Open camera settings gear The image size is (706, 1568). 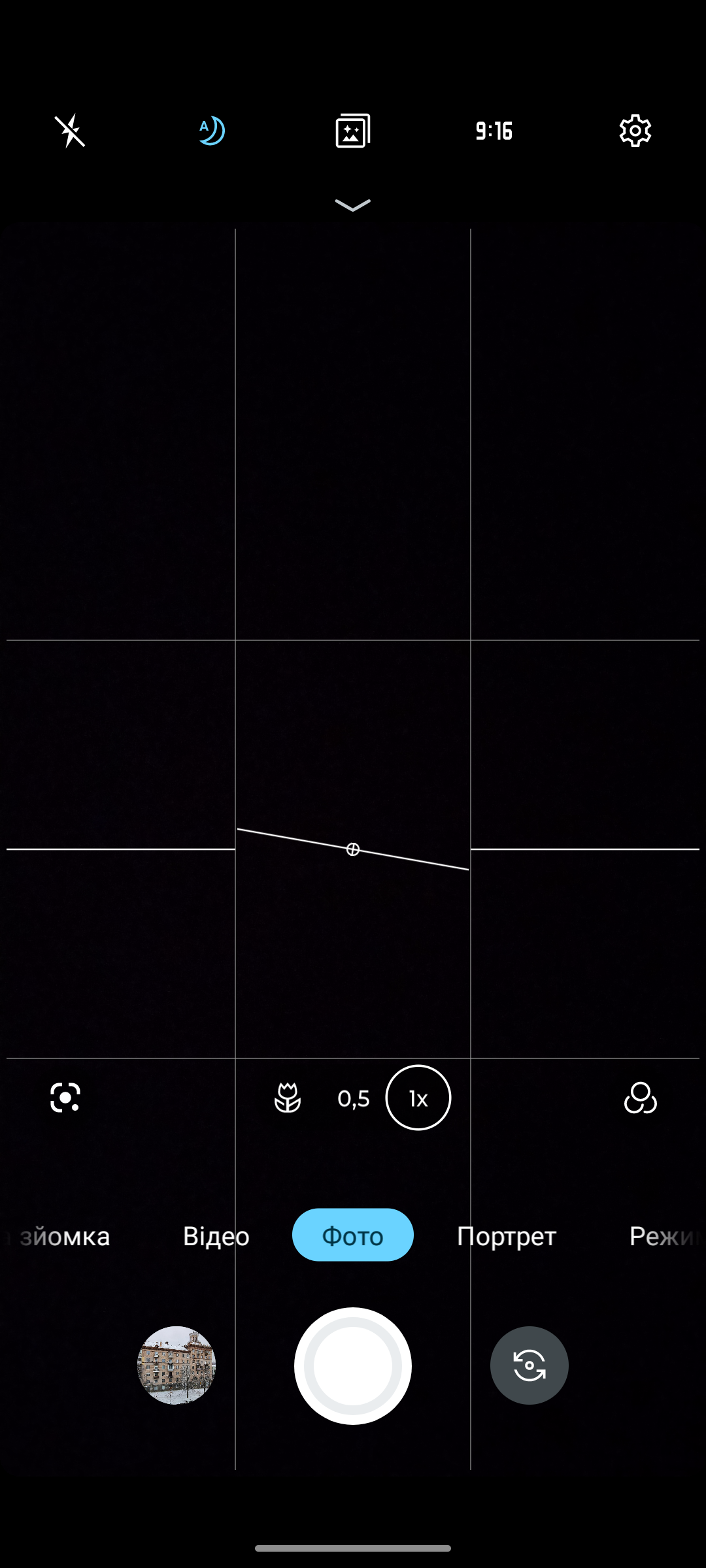tap(635, 131)
